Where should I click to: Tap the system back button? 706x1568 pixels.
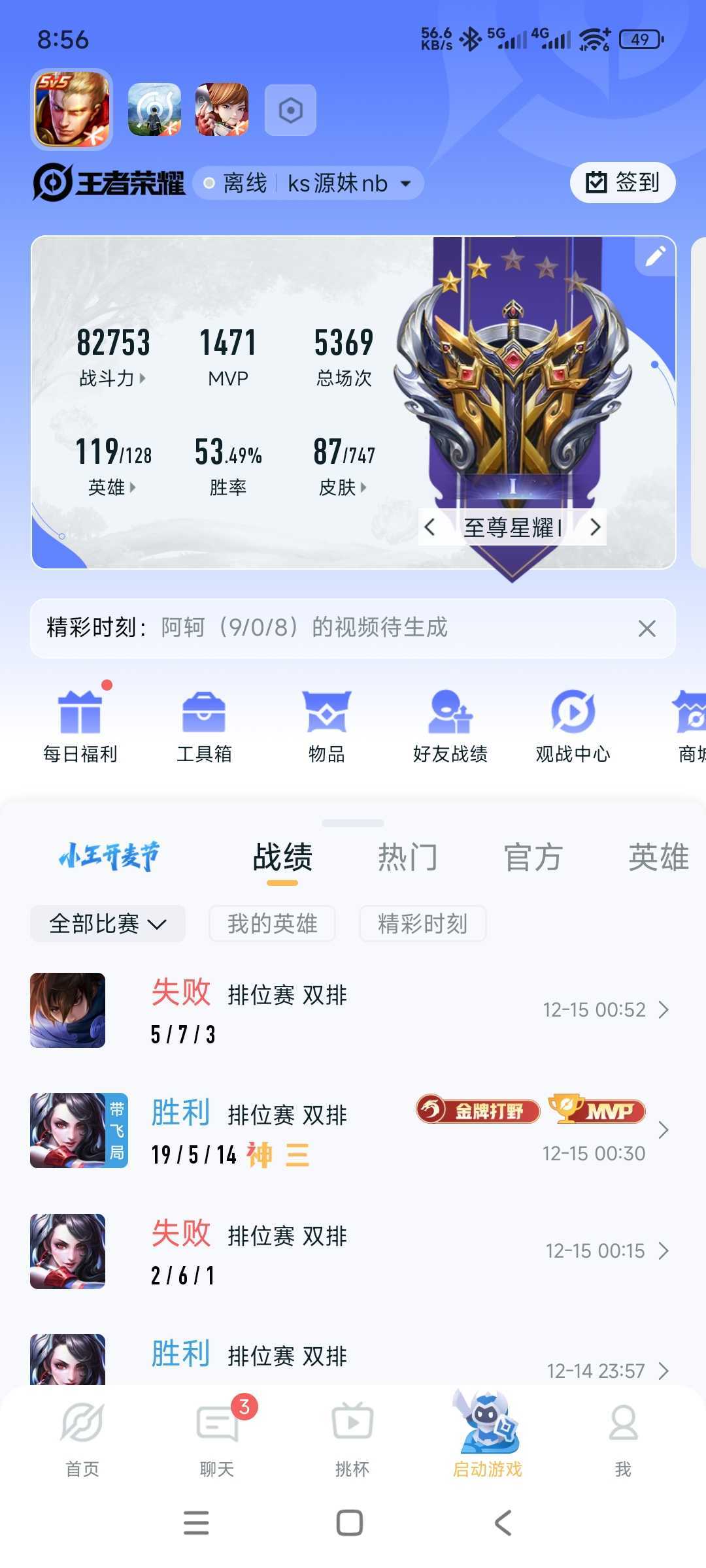coord(503,1522)
